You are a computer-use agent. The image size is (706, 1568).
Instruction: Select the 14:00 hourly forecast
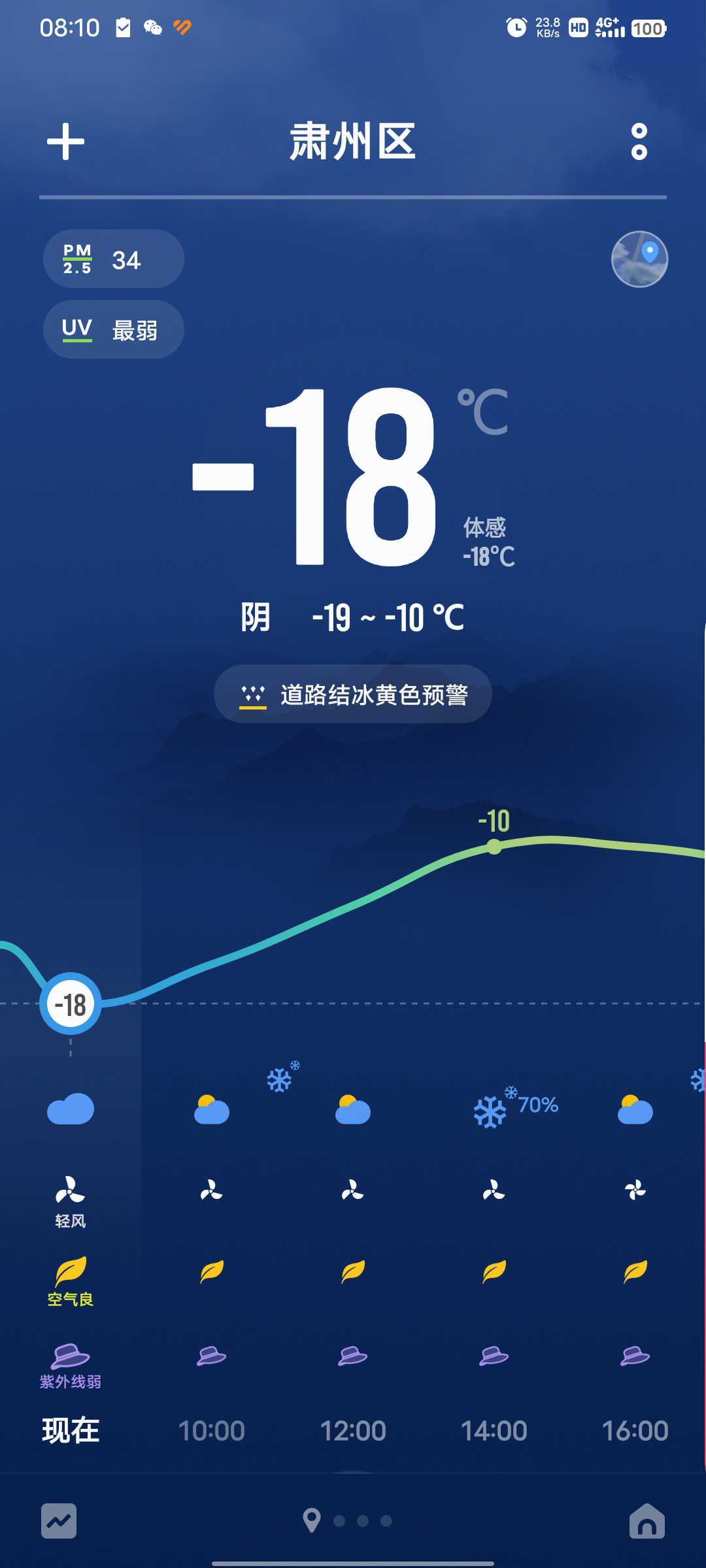click(494, 1431)
